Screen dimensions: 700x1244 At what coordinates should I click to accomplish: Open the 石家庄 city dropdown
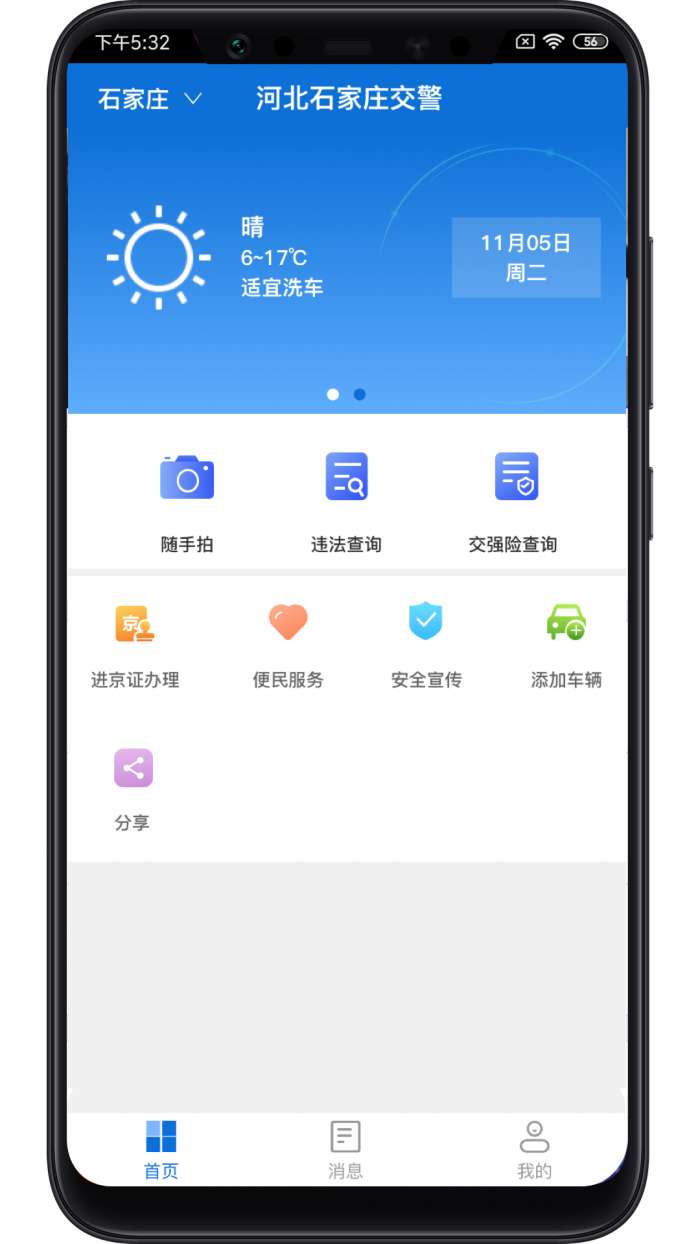(150, 99)
